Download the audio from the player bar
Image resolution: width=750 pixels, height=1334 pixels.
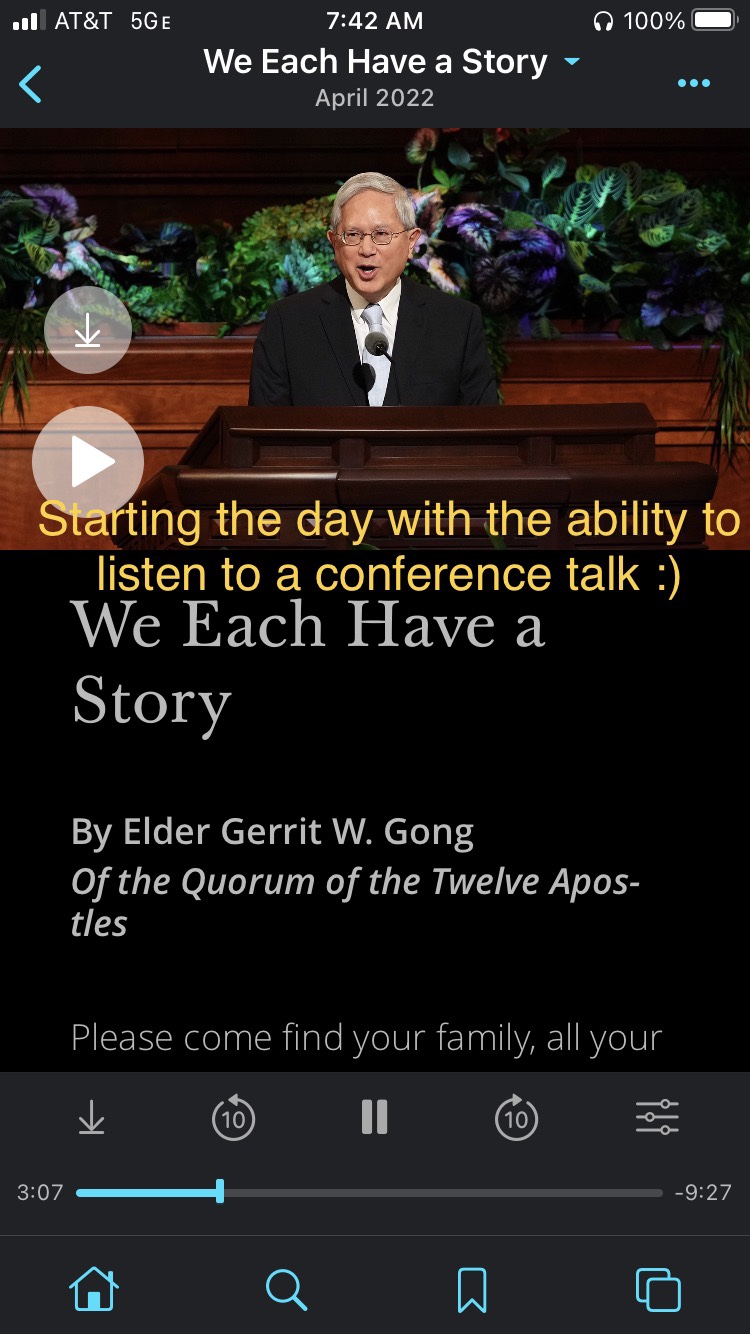91,1117
